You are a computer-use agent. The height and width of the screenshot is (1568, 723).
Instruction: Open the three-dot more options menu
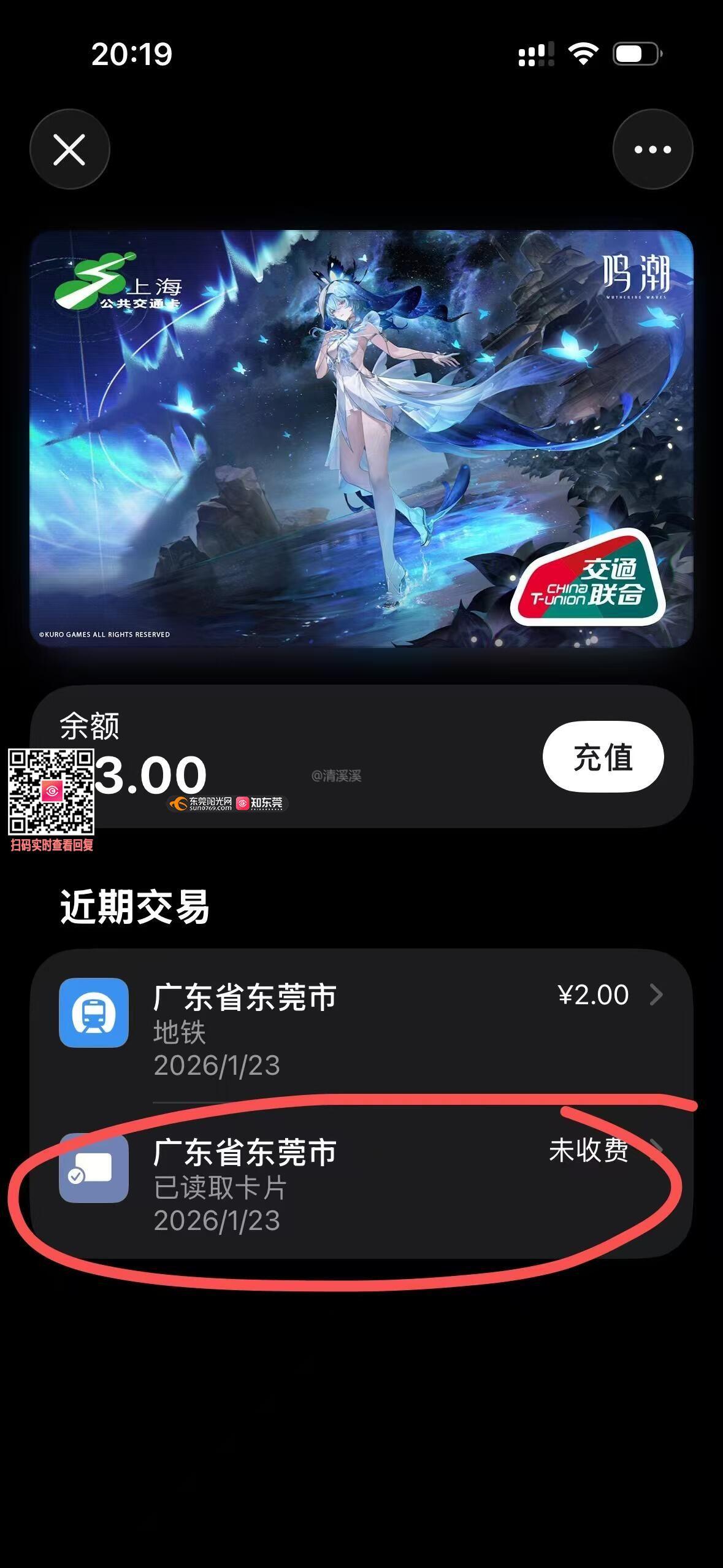pos(652,149)
